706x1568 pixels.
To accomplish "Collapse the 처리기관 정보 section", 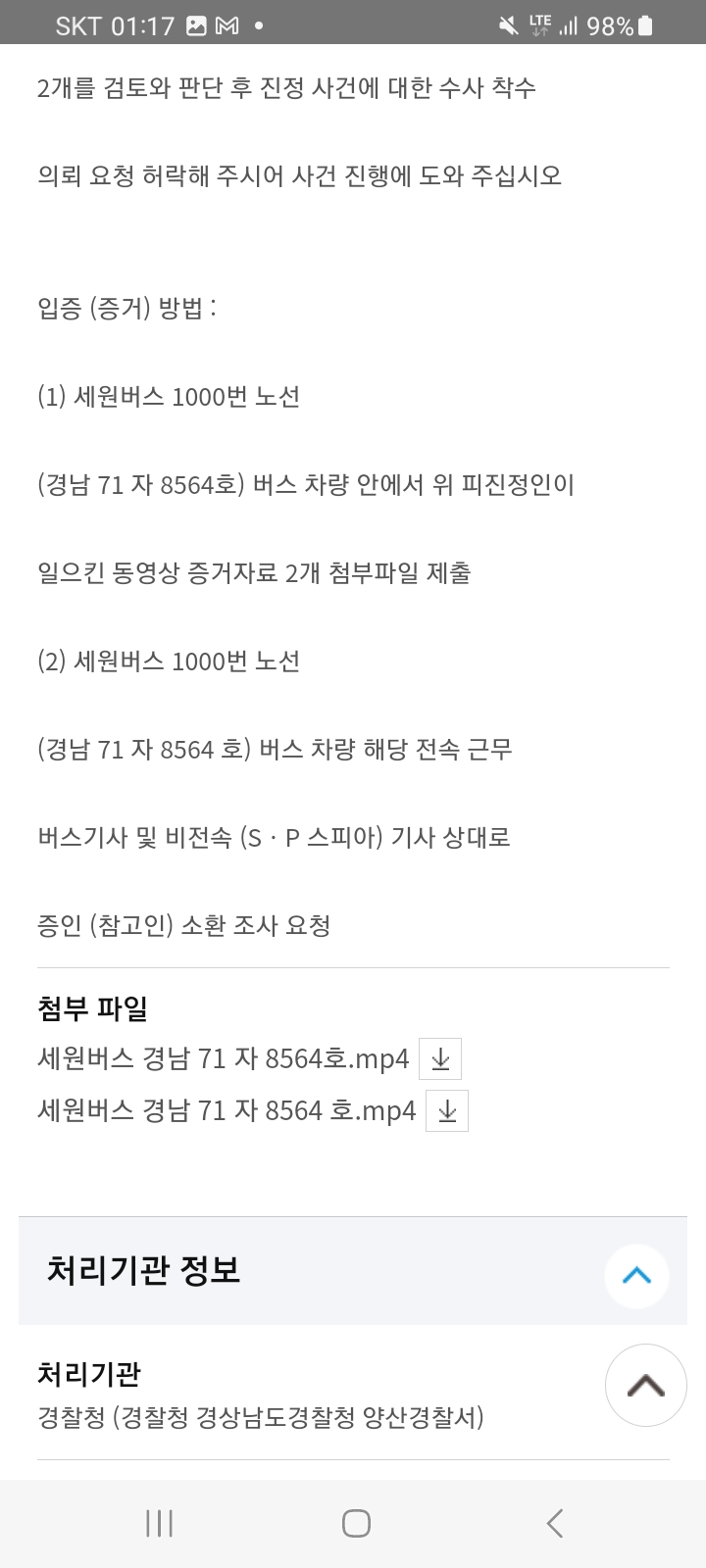I will click(x=636, y=1275).
